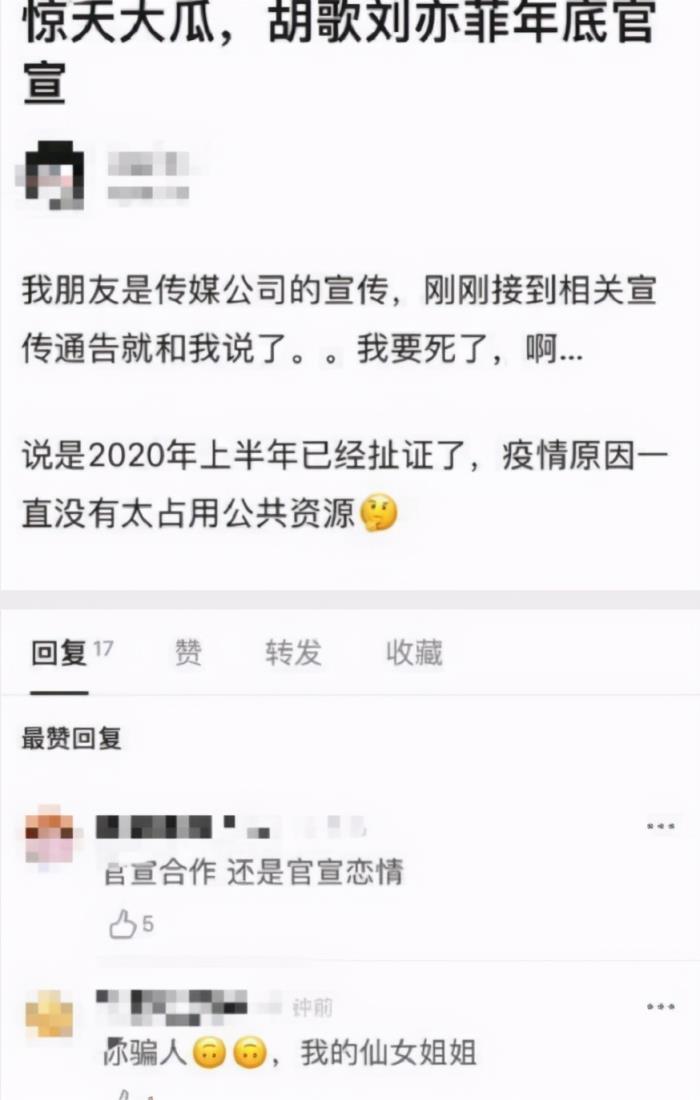The image size is (700, 1100).
Task: Open avatar of the 官宣合作 commenter
Action: (49, 837)
